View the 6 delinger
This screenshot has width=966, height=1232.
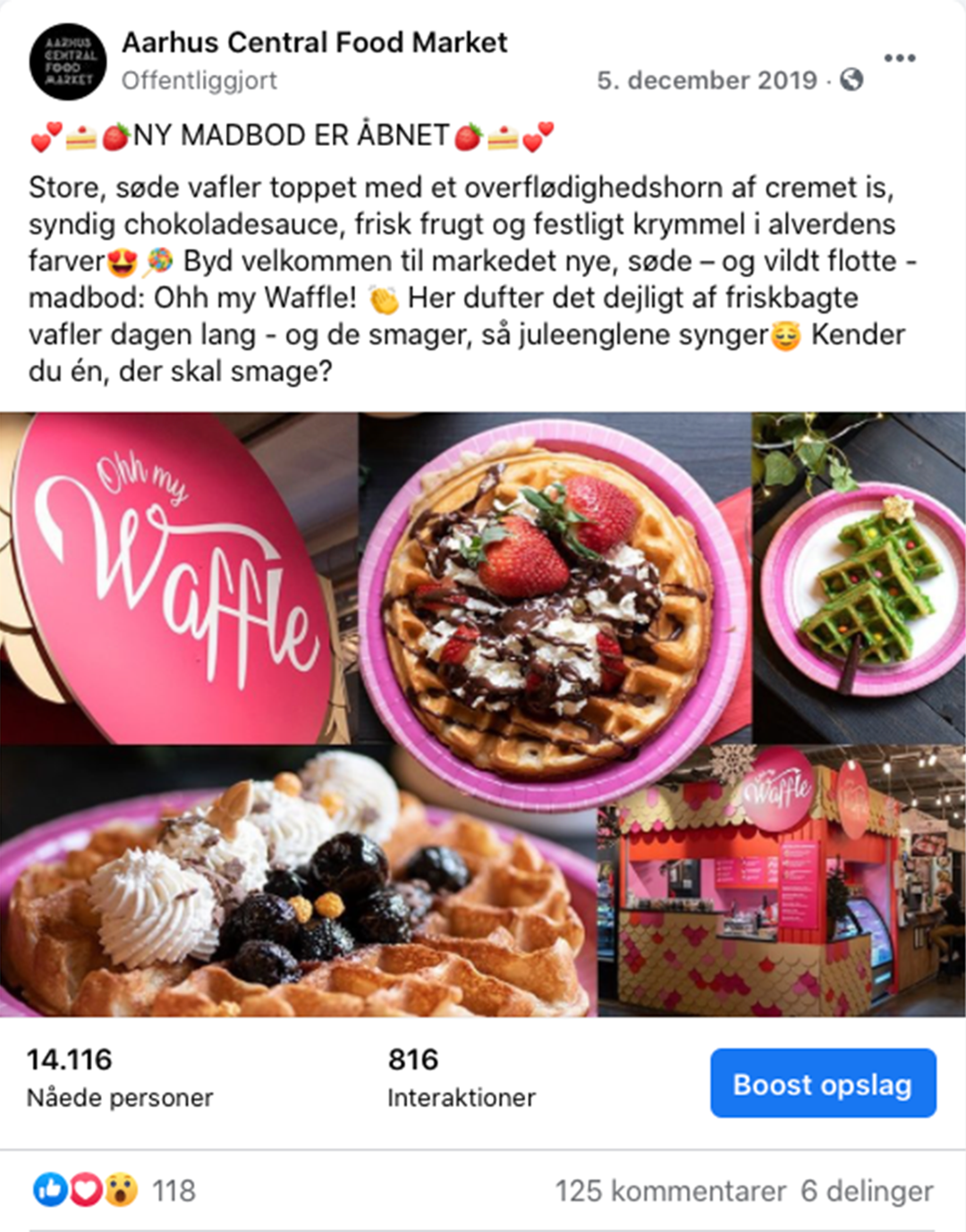point(867,1191)
